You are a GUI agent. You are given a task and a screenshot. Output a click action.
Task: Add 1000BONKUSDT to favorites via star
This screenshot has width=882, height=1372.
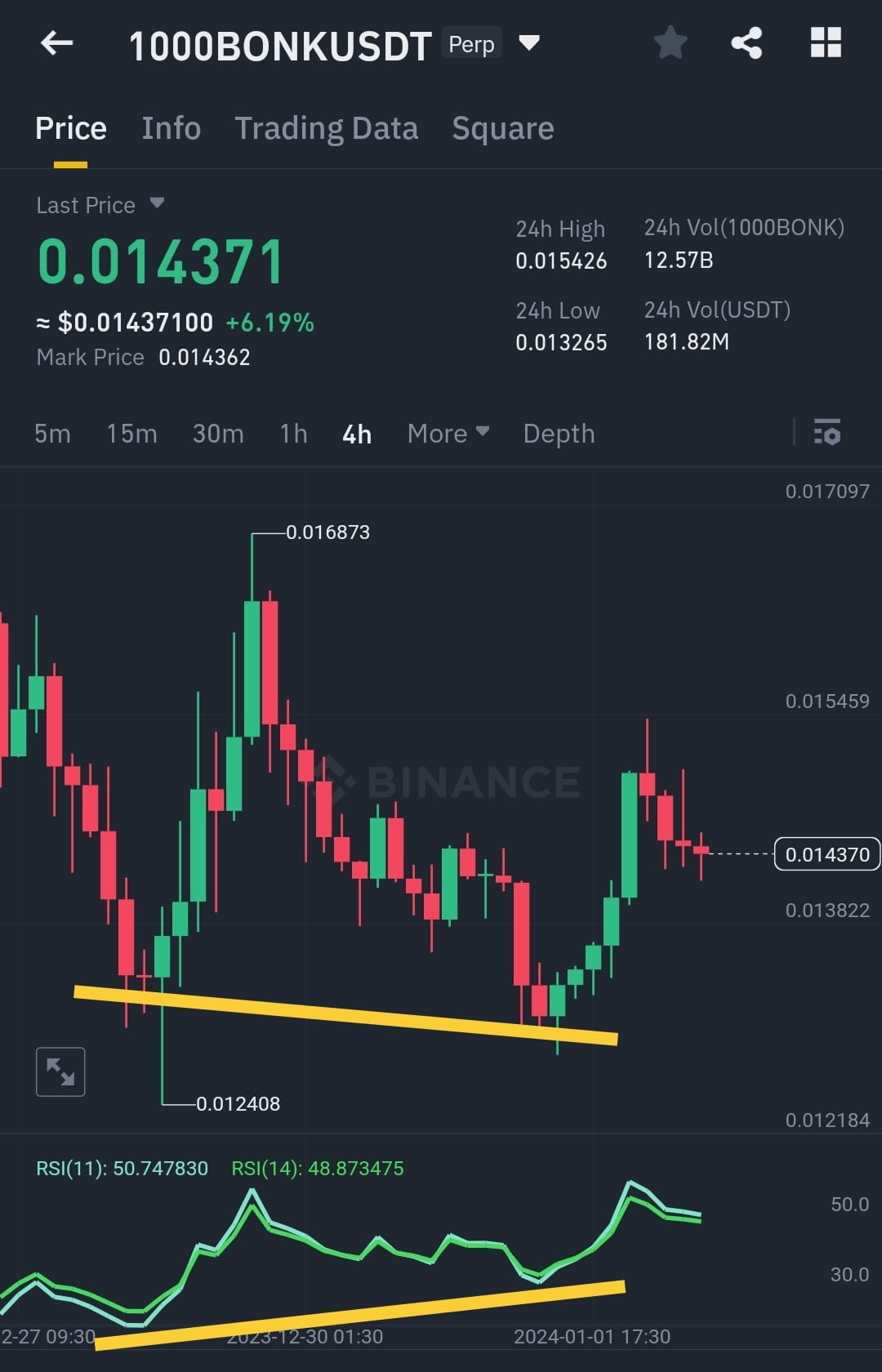pos(670,43)
